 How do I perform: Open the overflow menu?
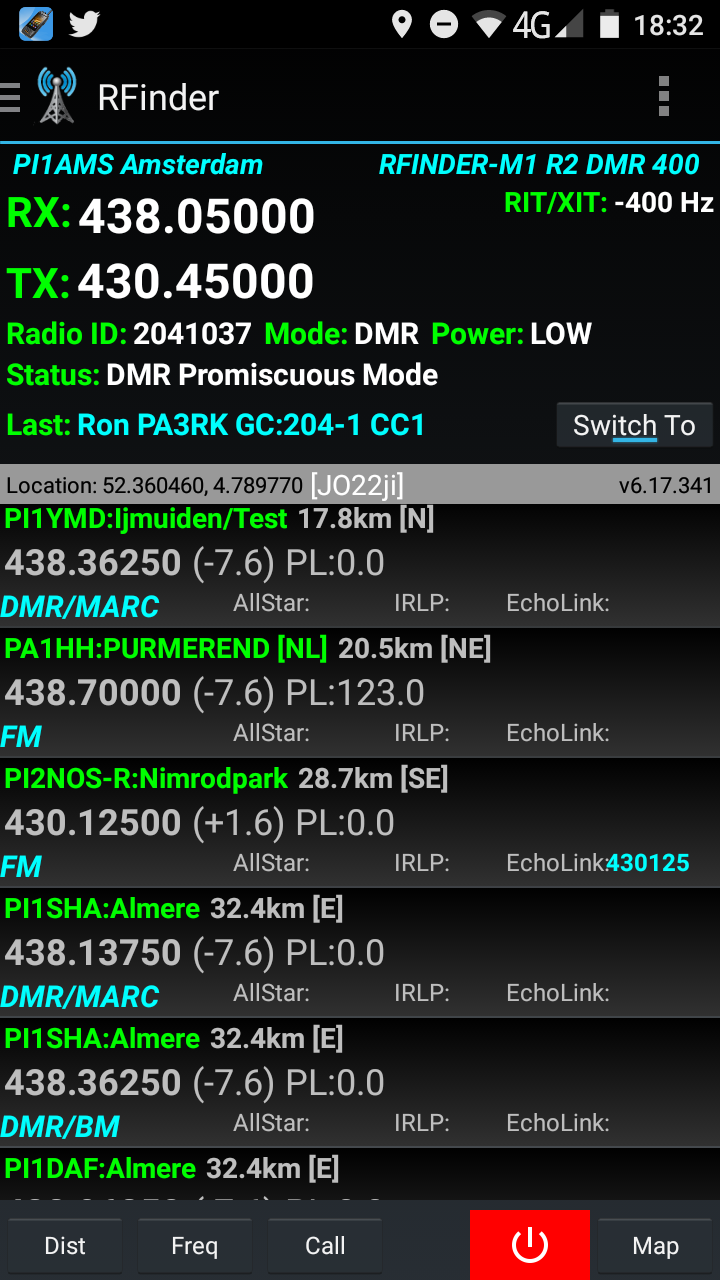664,97
